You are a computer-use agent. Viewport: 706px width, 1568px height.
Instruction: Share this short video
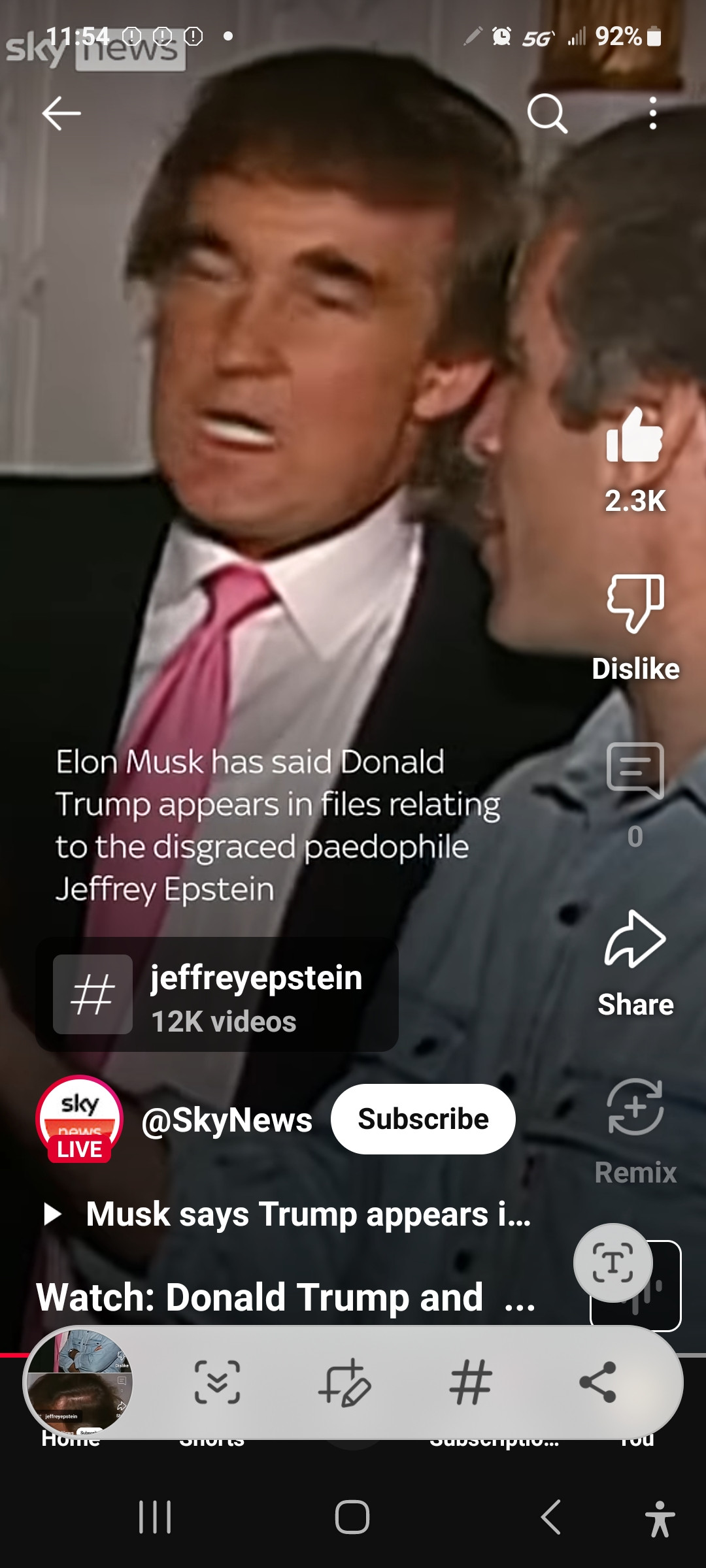click(635, 939)
